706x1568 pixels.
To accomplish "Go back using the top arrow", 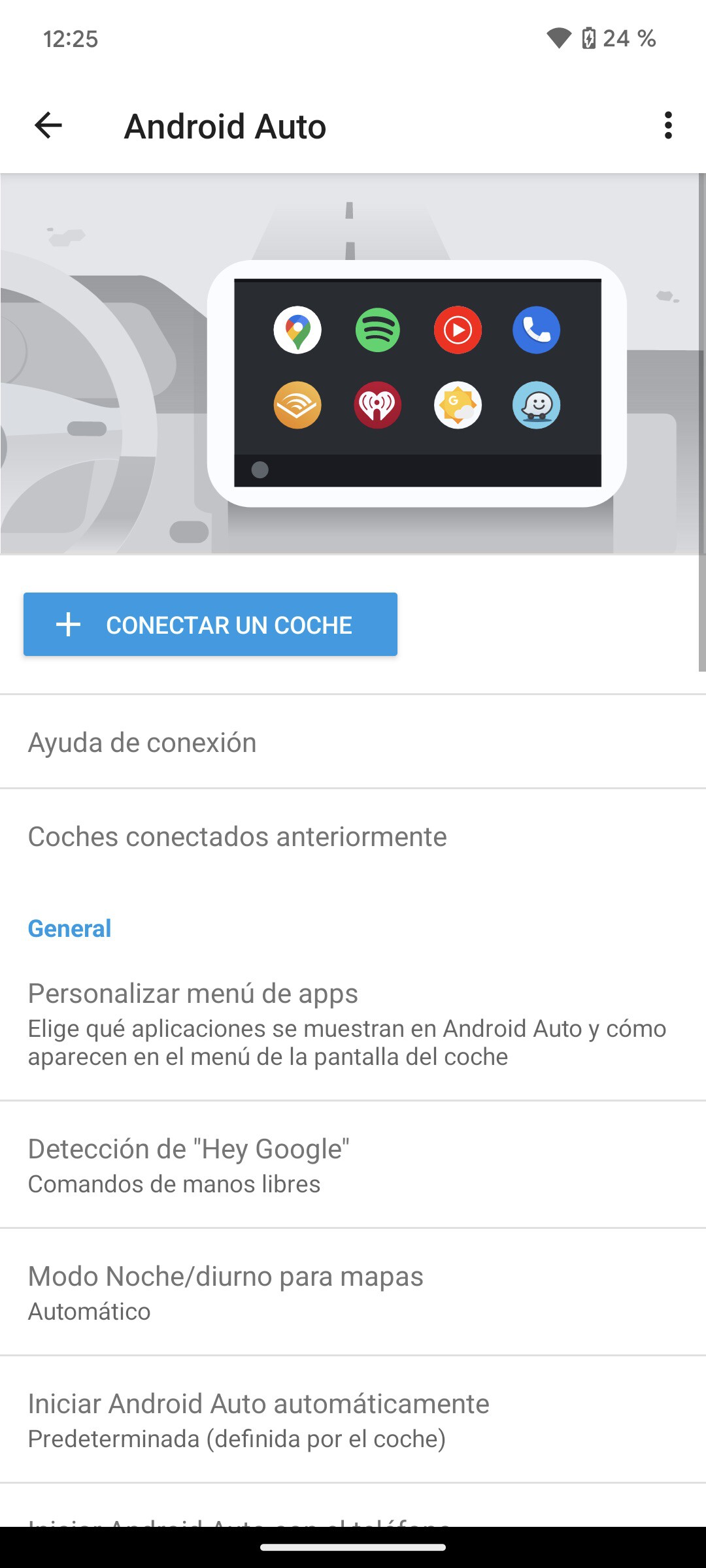I will (48, 125).
